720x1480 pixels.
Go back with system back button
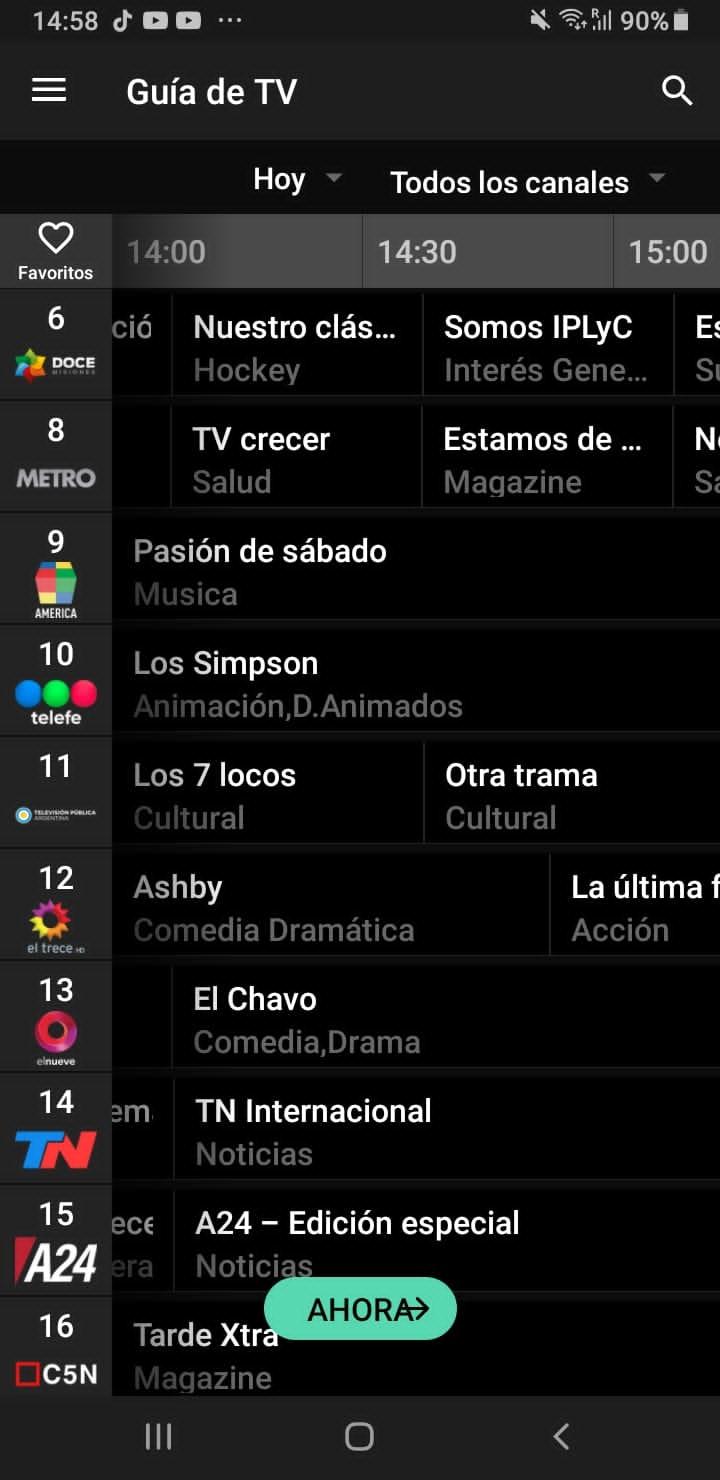(561, 1437)
